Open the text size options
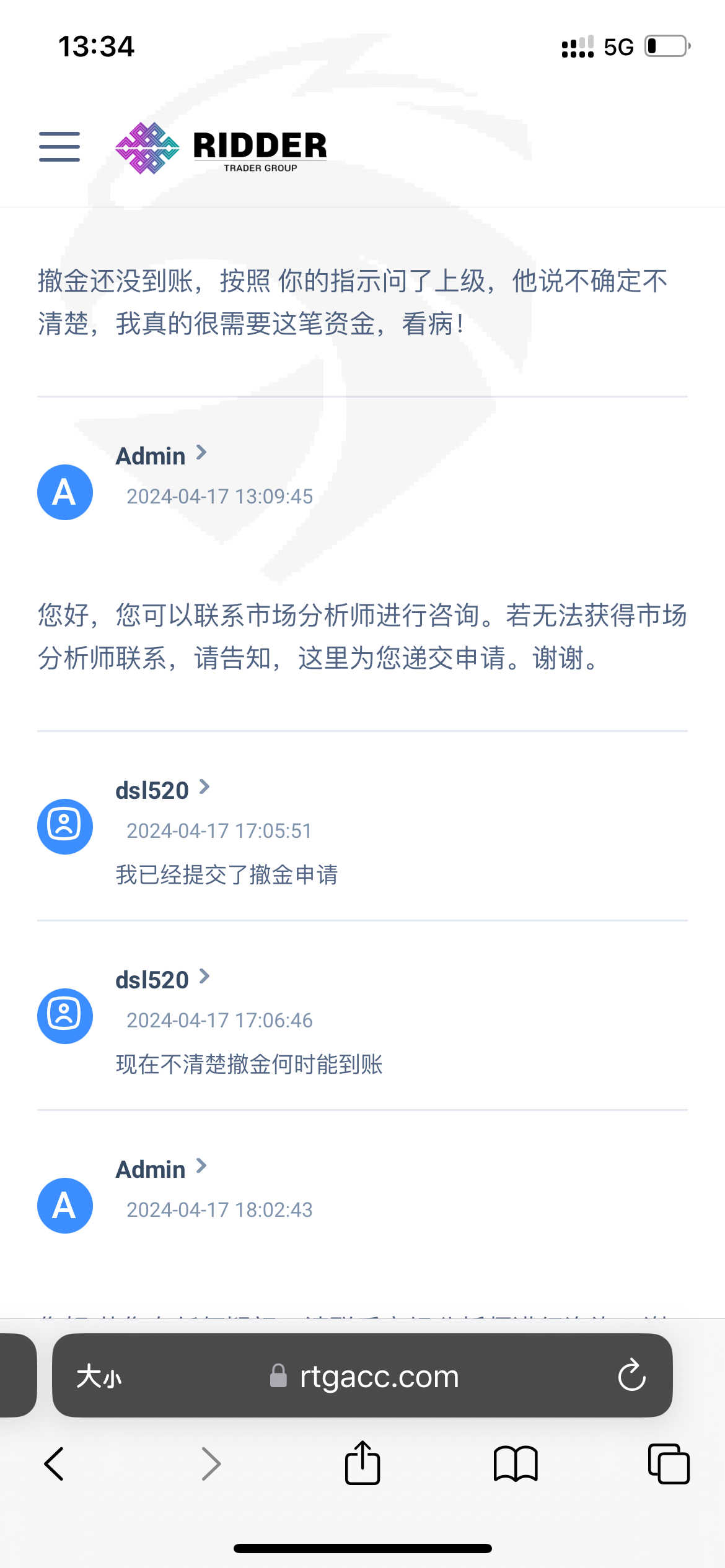 click(x=99, y=1377)
